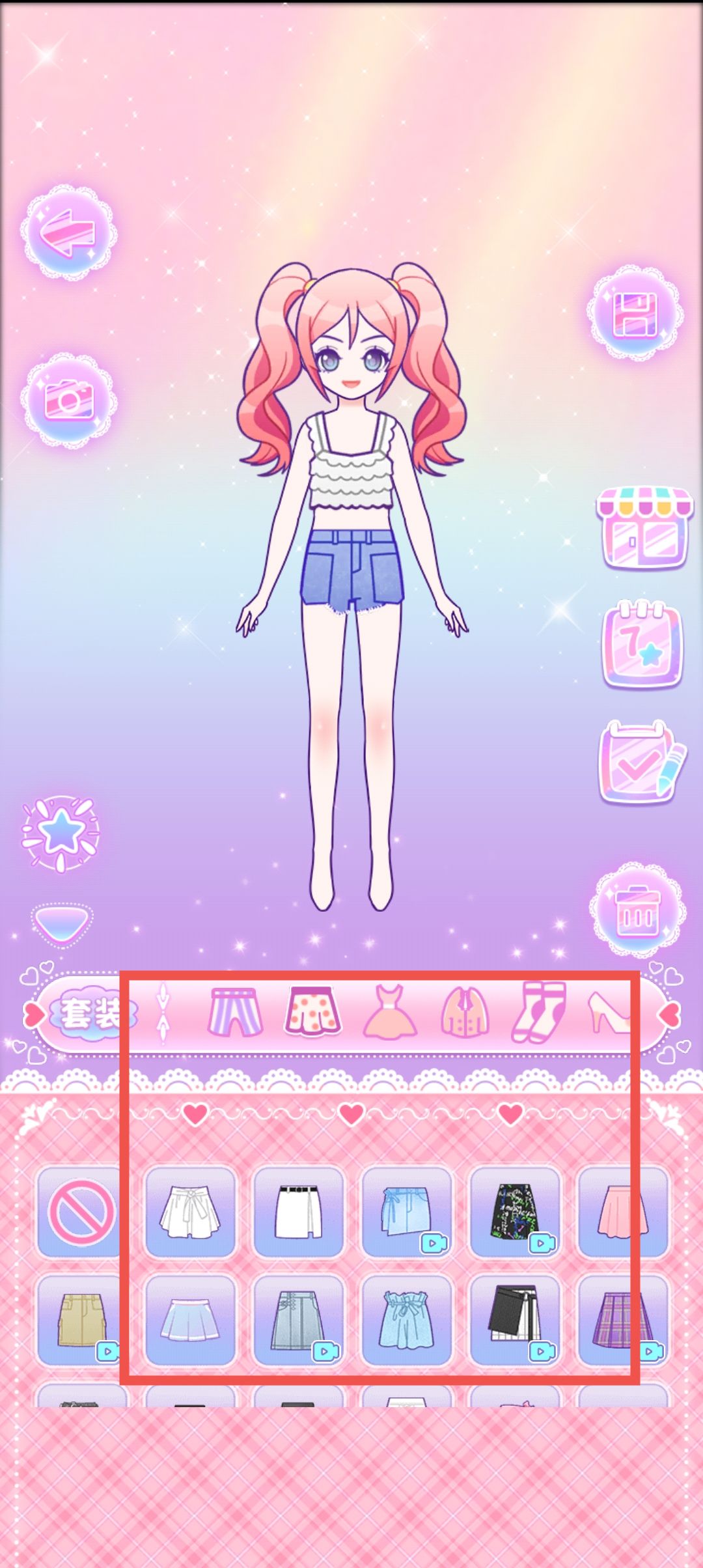703x1568 pixels.
Task: Equip the white skirt with bow tie
Action: click(189, 1212)
